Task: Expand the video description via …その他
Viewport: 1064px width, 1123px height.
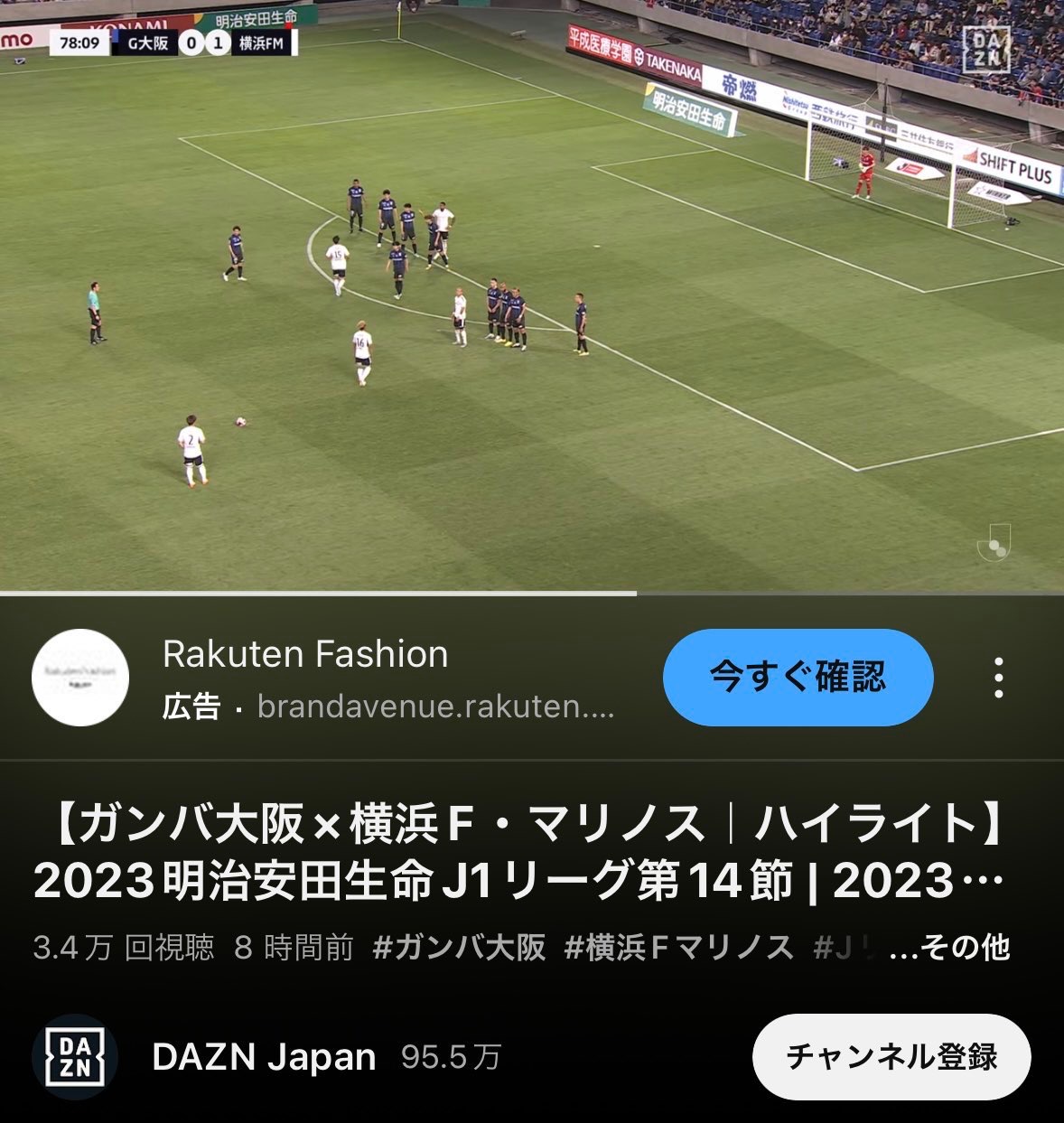Action: (x=950, y=947)
